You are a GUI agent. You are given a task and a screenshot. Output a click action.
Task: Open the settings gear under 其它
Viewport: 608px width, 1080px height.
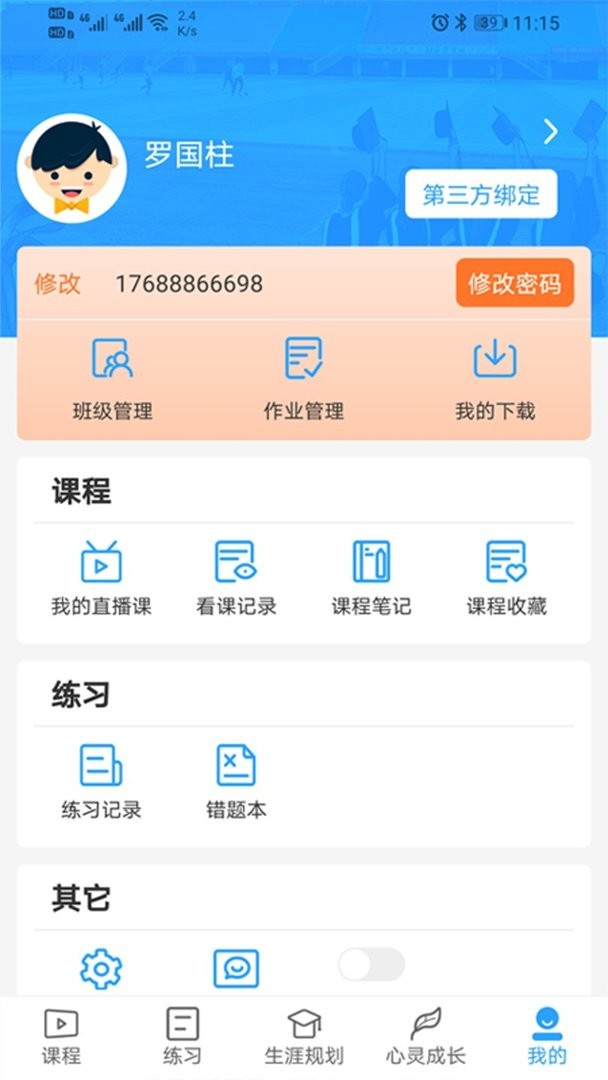coord(101,968)
